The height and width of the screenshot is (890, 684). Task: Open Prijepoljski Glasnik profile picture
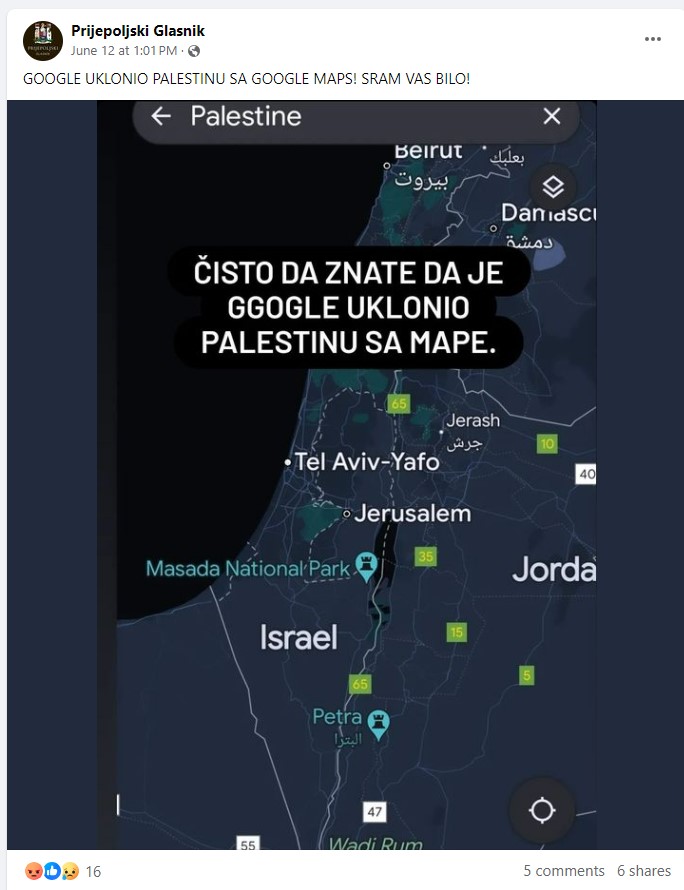pos(43,40)
